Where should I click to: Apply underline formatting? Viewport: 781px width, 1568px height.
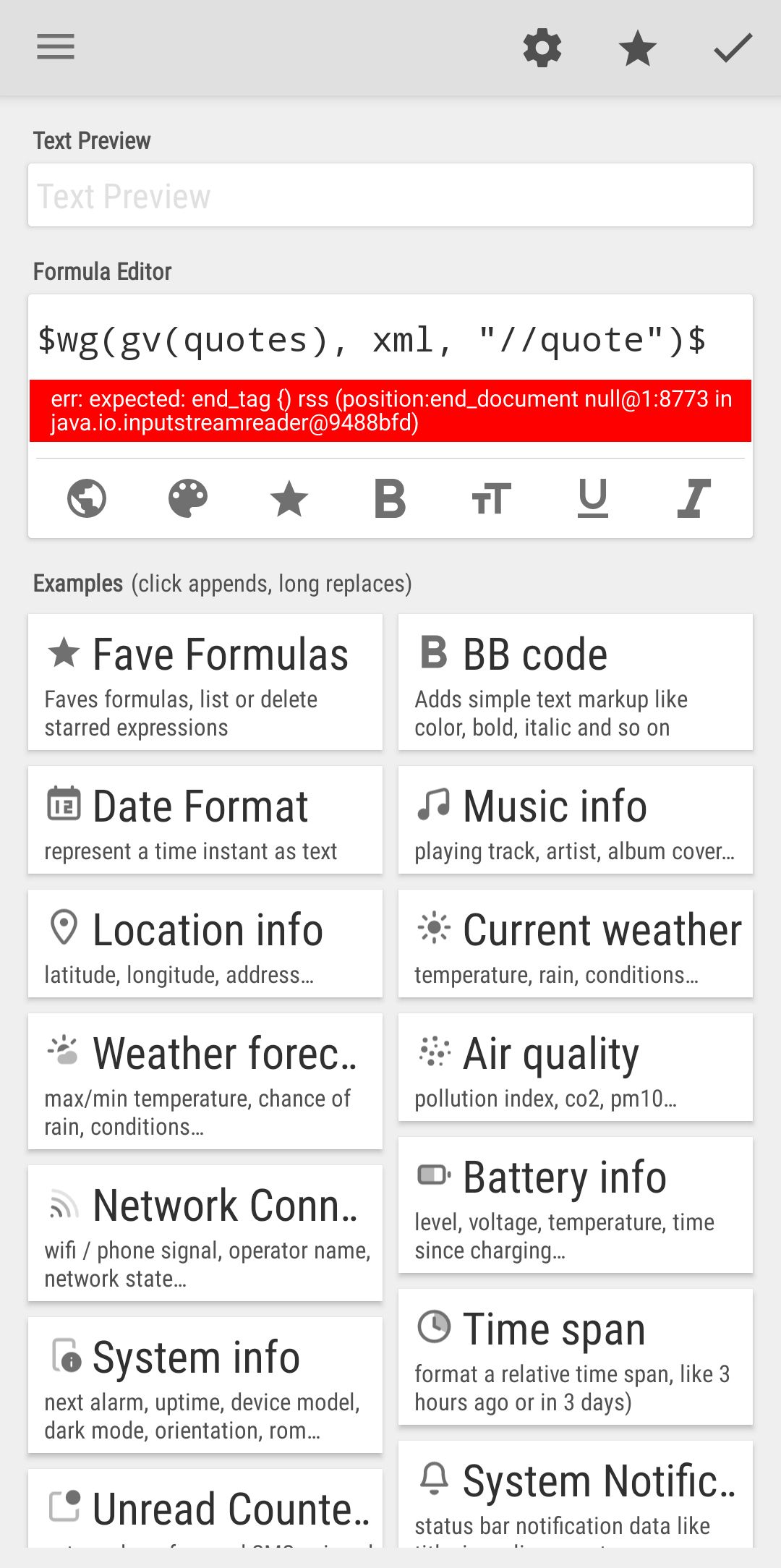click(593, 498)
